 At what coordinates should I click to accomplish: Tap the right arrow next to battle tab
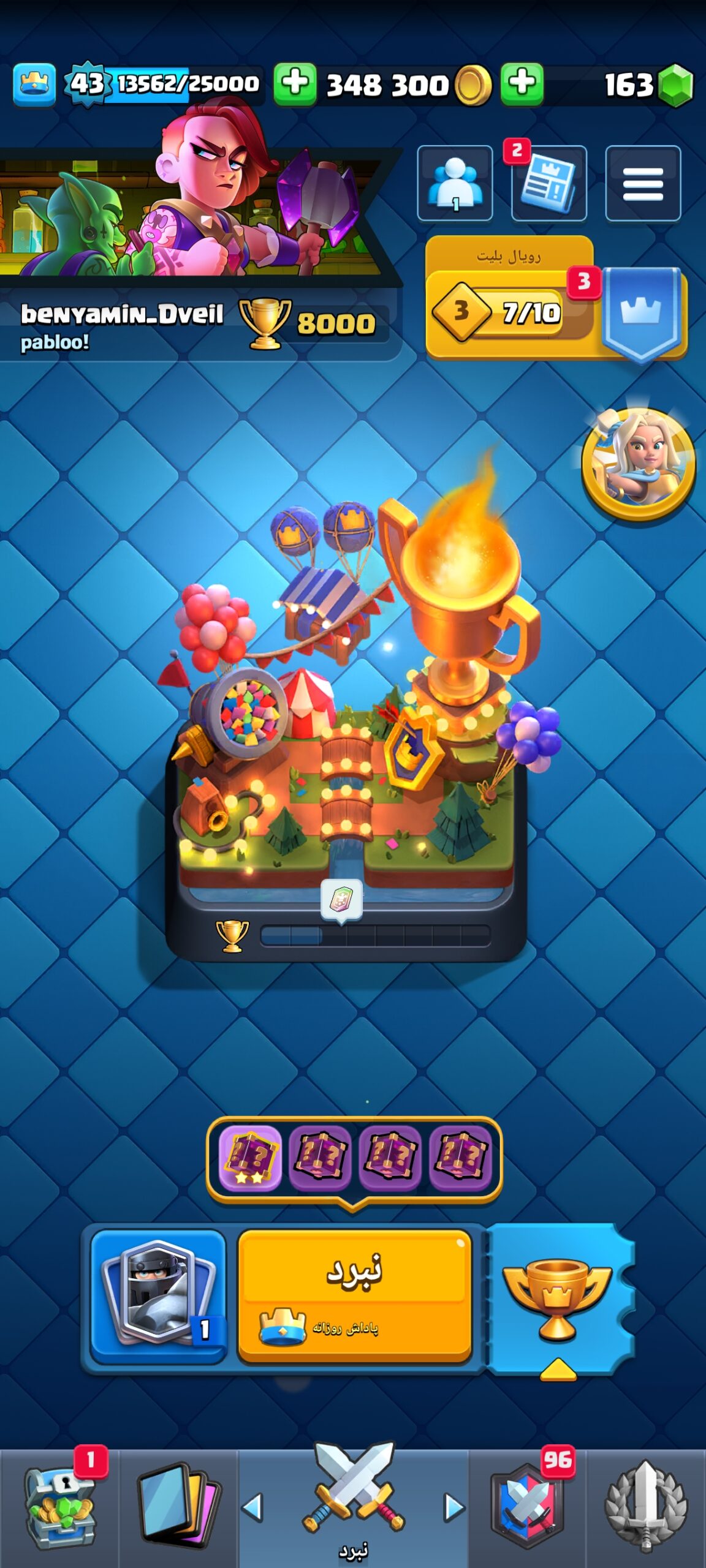pyautogui.click(x=454, y=1508)
